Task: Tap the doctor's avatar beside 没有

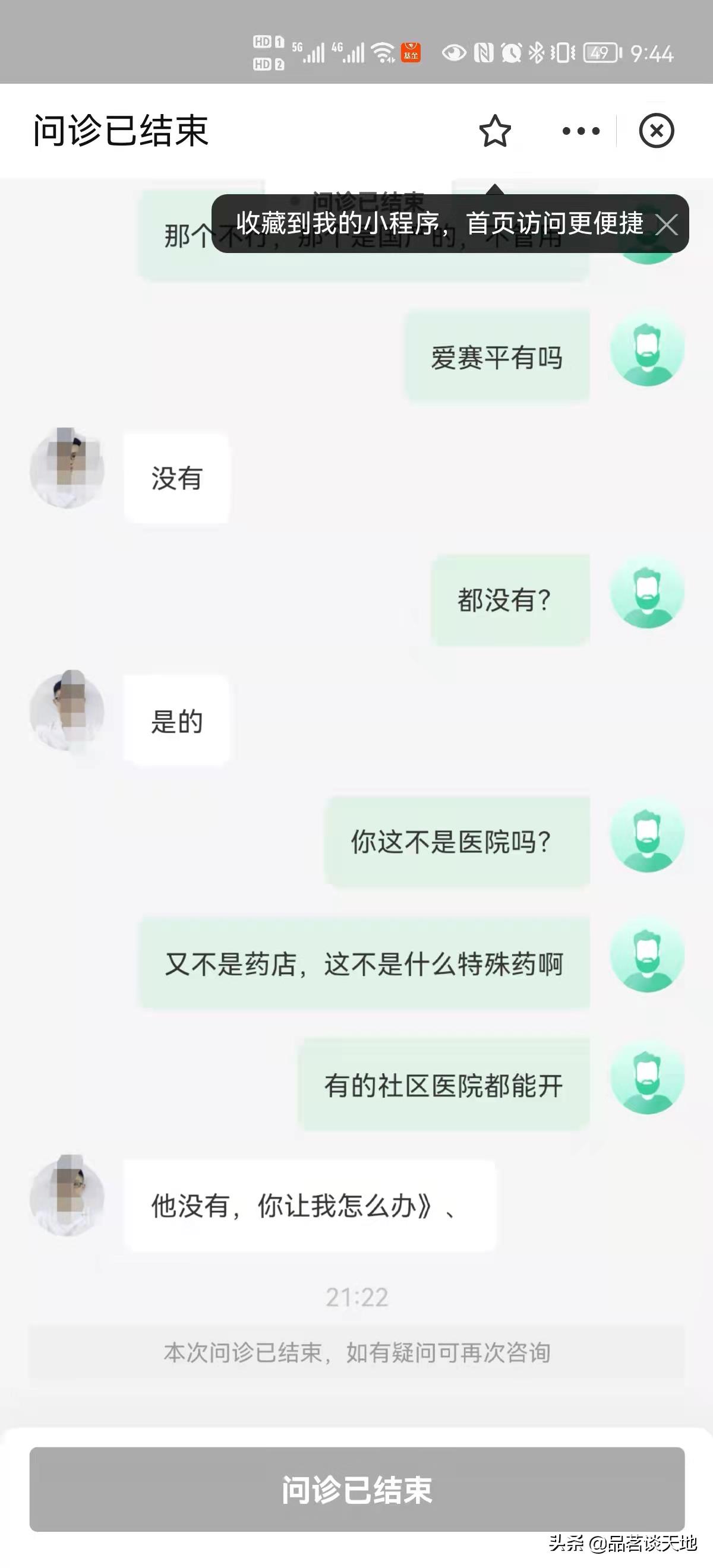Action: tap(67, 468)
